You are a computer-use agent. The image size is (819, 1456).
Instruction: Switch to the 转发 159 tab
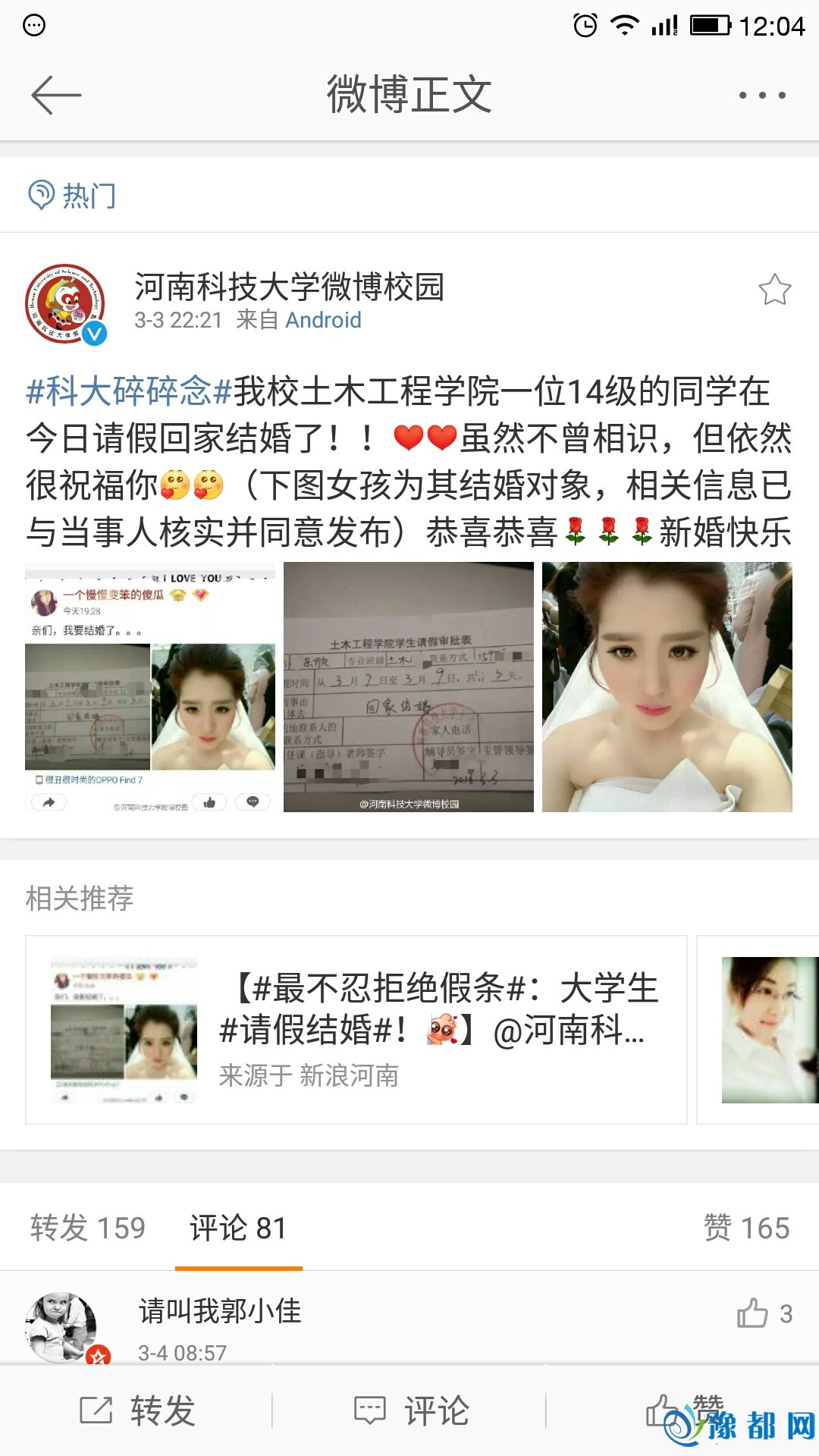click(x=88, y=1228)
